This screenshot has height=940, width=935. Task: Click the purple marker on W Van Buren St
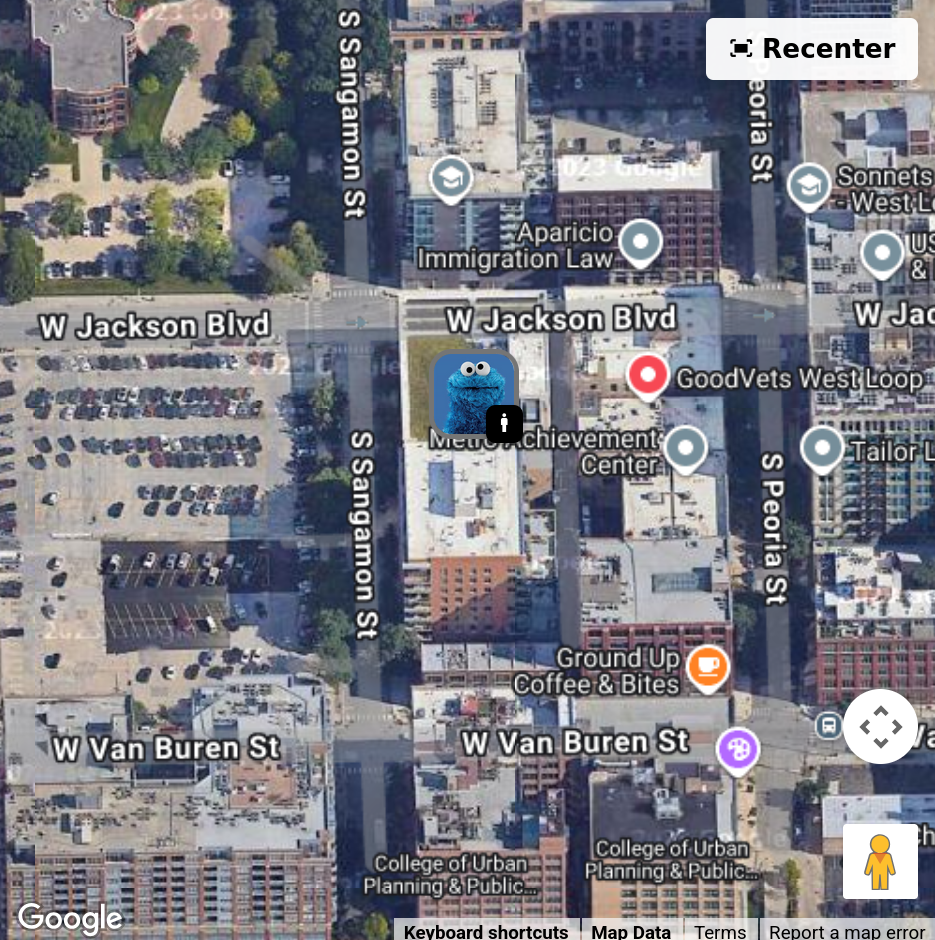coord(738,749)
